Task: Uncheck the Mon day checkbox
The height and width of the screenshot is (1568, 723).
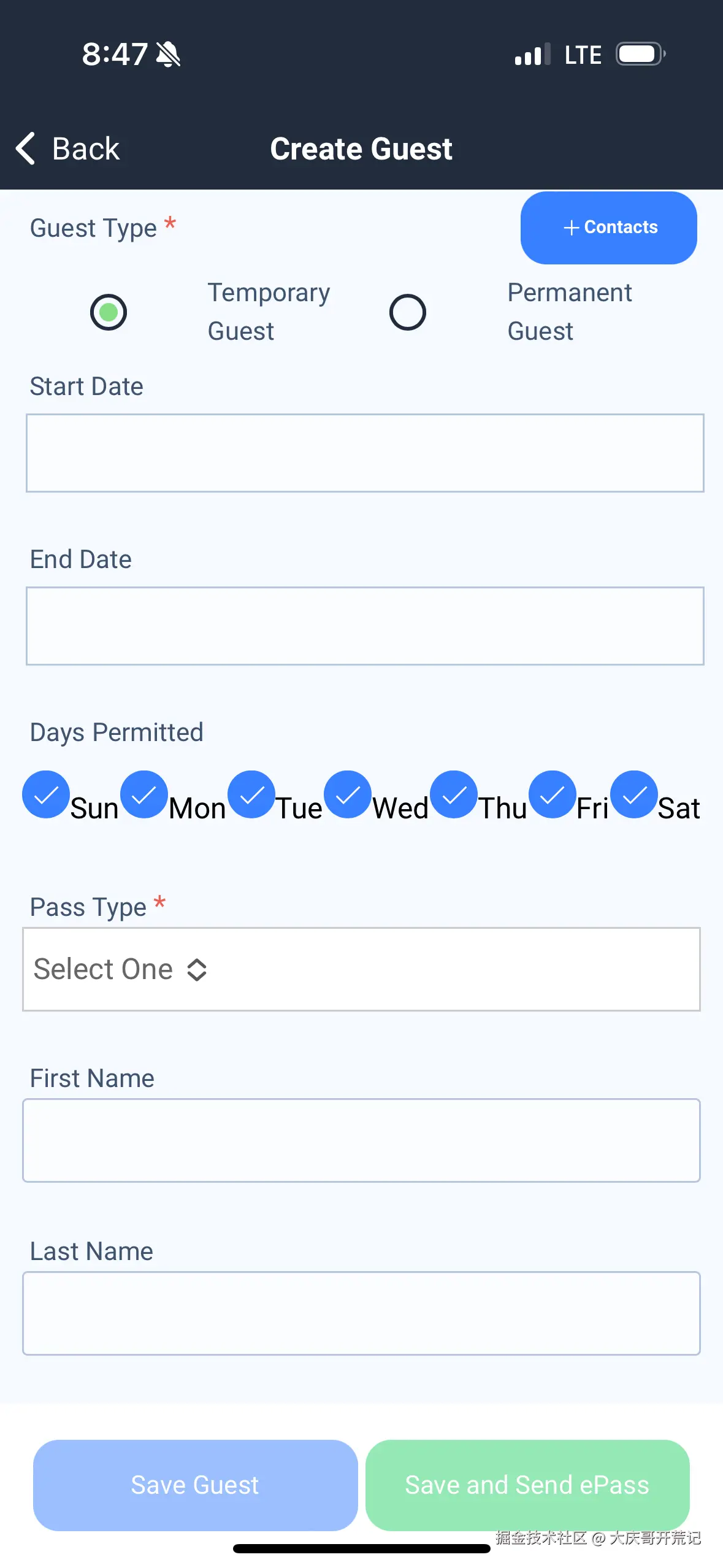Action: (144, 794)
